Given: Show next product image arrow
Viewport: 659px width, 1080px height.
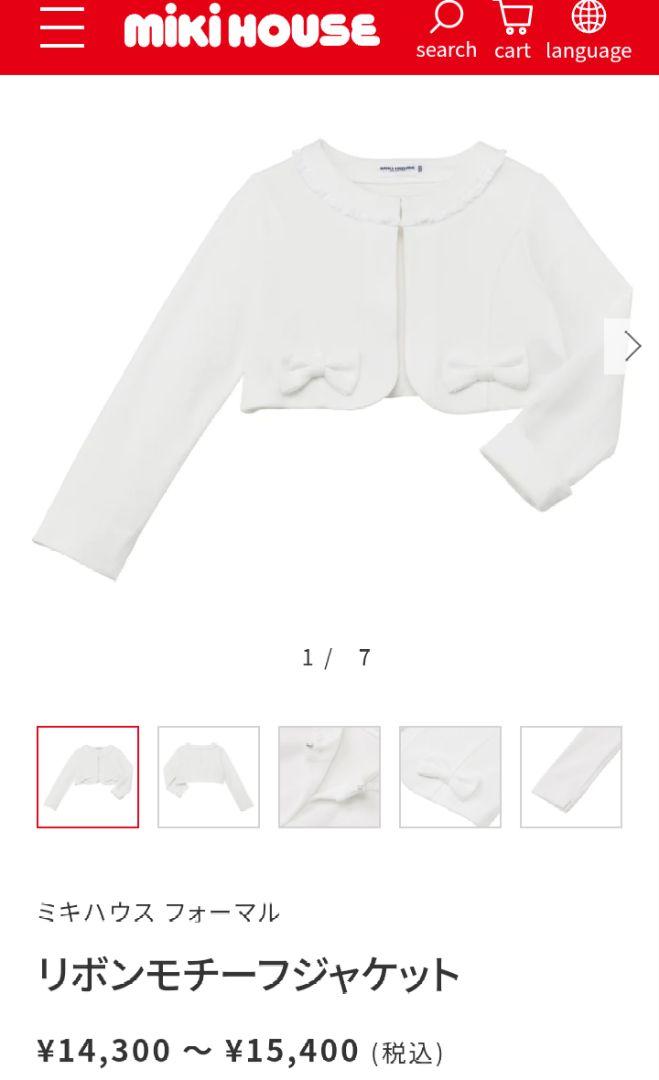Looking at the screenshot, I should coord(631,346).
